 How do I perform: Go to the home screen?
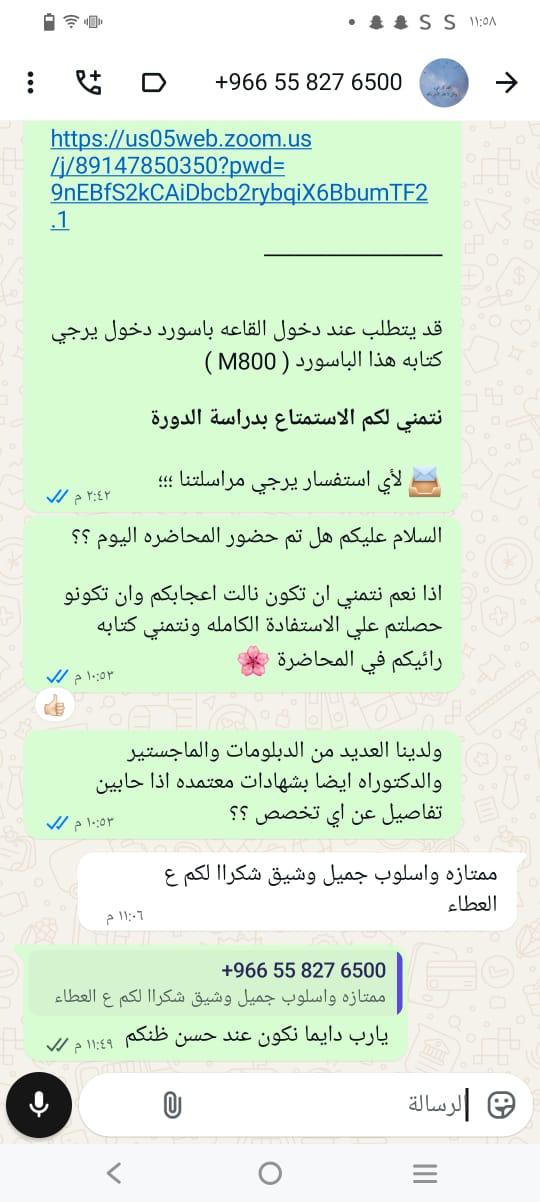click(x=270, y=1173)
